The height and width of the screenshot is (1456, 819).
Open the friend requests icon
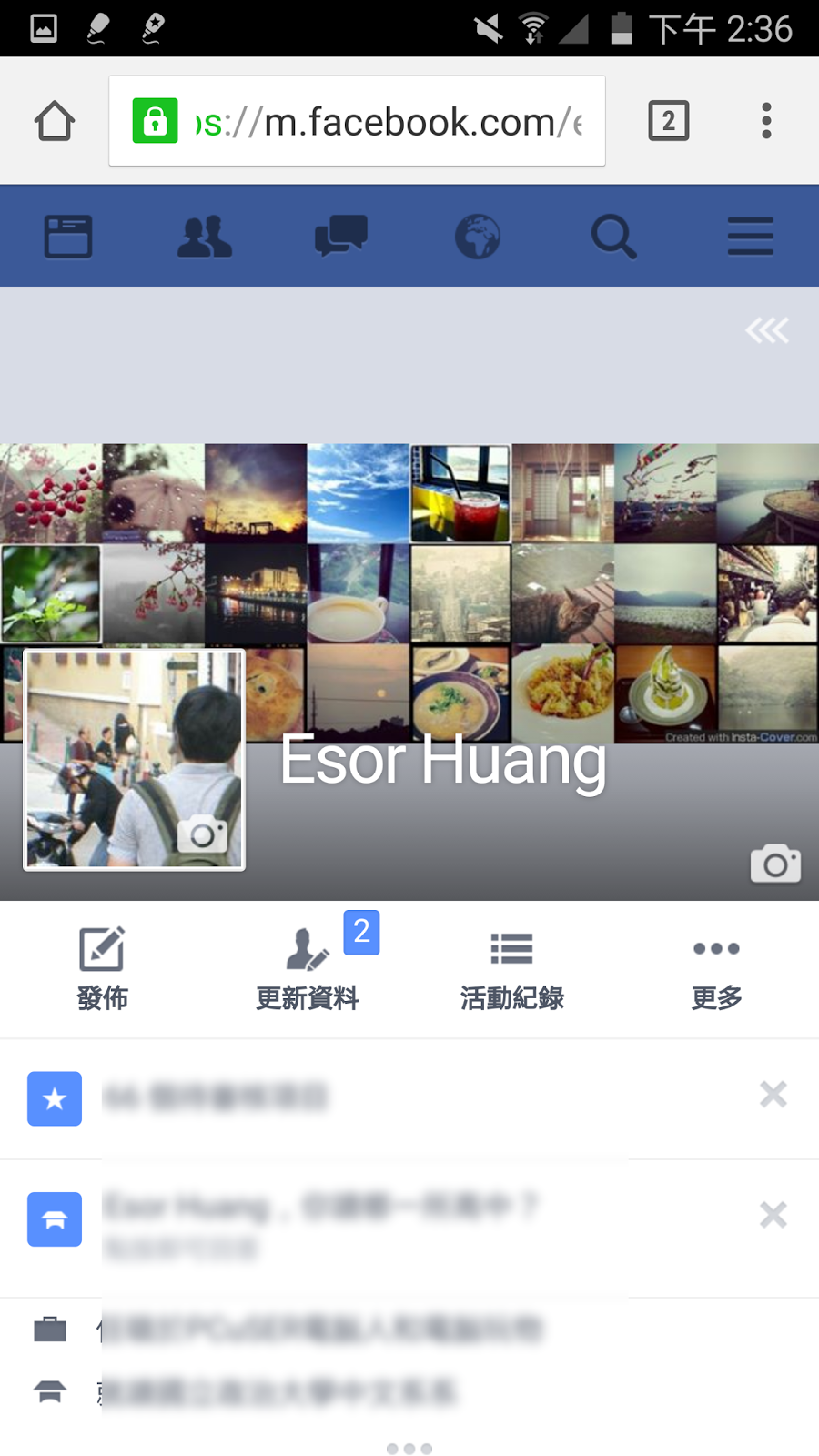pyautogui.click(x=205, y=237)
